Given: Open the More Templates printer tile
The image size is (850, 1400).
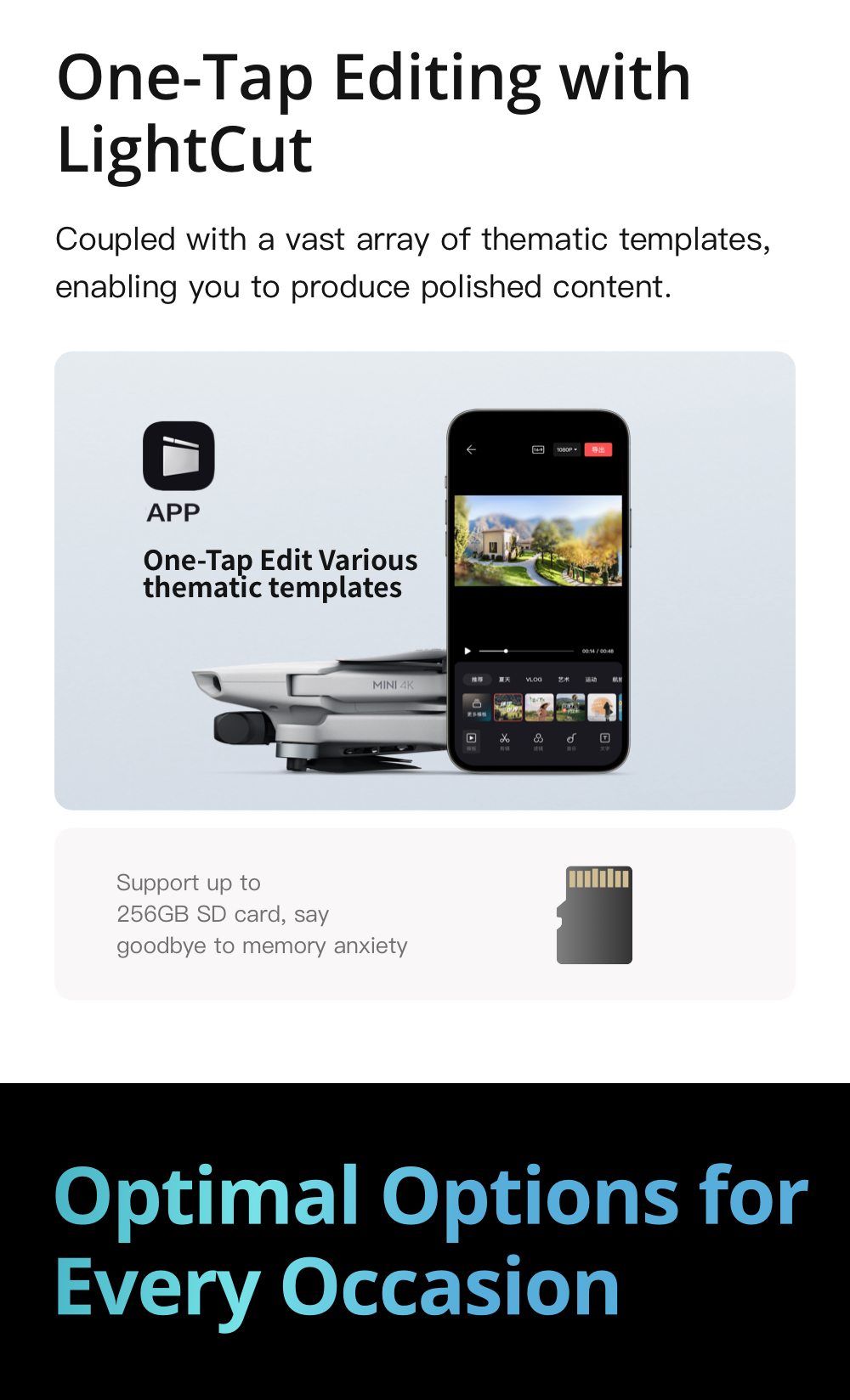Looking at the screenshot, I should [x=477, y=707].
